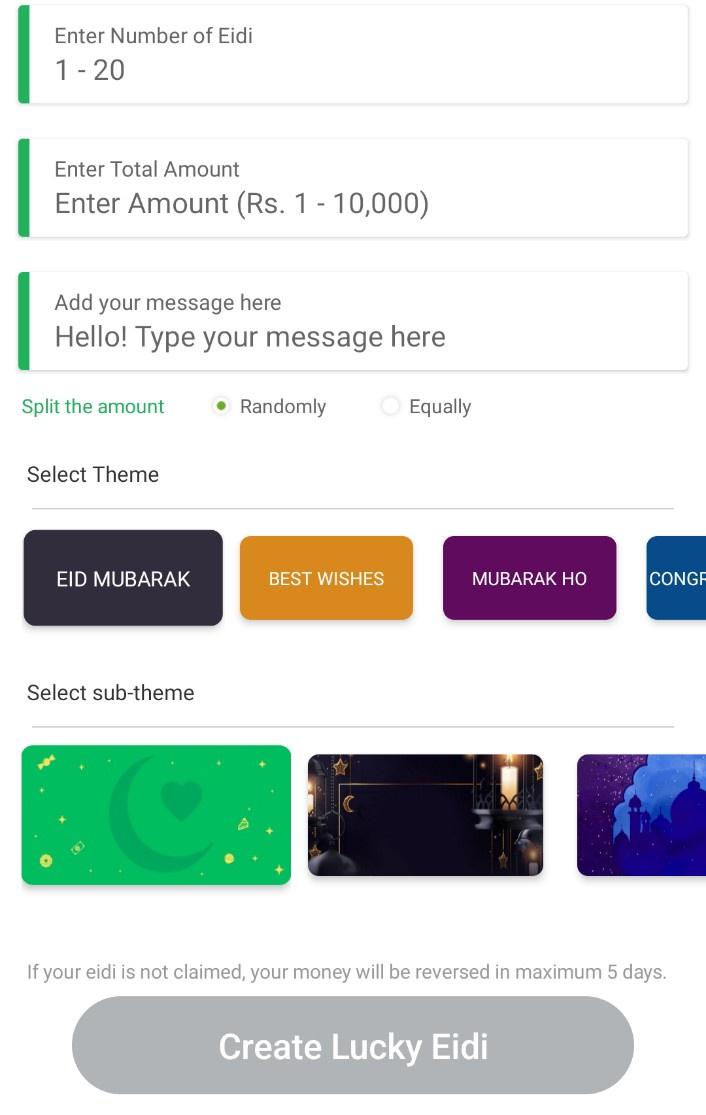The width and height of the screenshot is (706, 1115).
Task: Pick the purple mosque sub-theme
Action: click(x=641, y=815)
